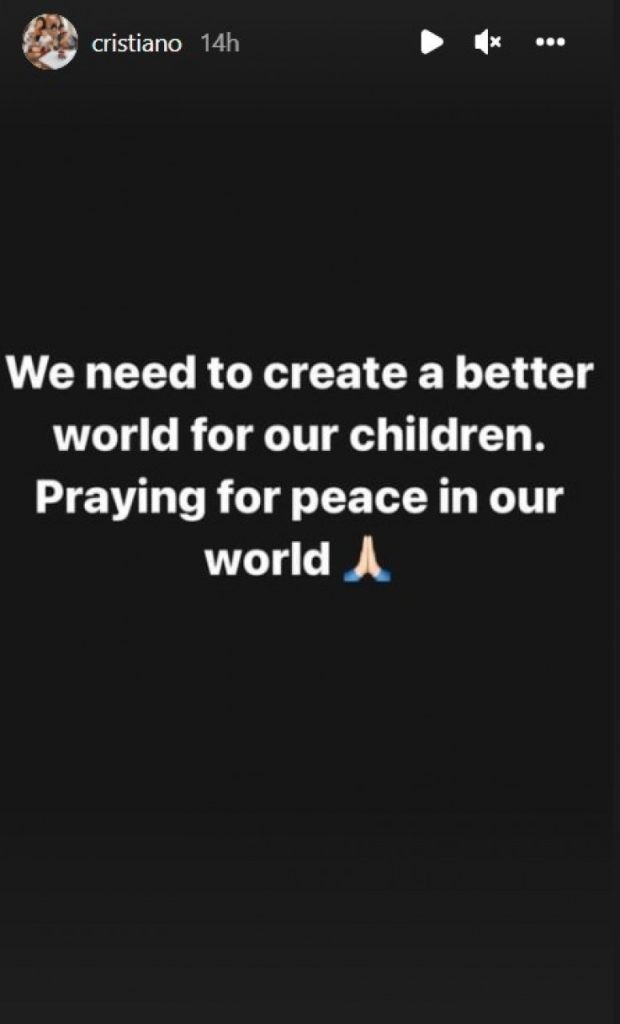The image size is (620, 1024).
Task: Play the paused story
Action: [431, 42]
